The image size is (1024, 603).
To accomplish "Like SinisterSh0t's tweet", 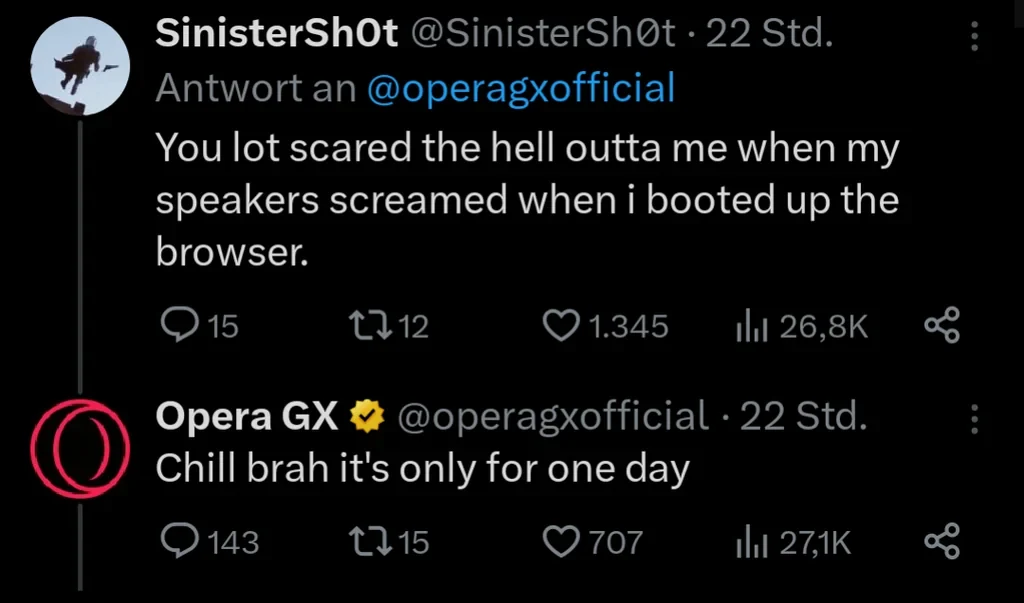I will (561, 325).
